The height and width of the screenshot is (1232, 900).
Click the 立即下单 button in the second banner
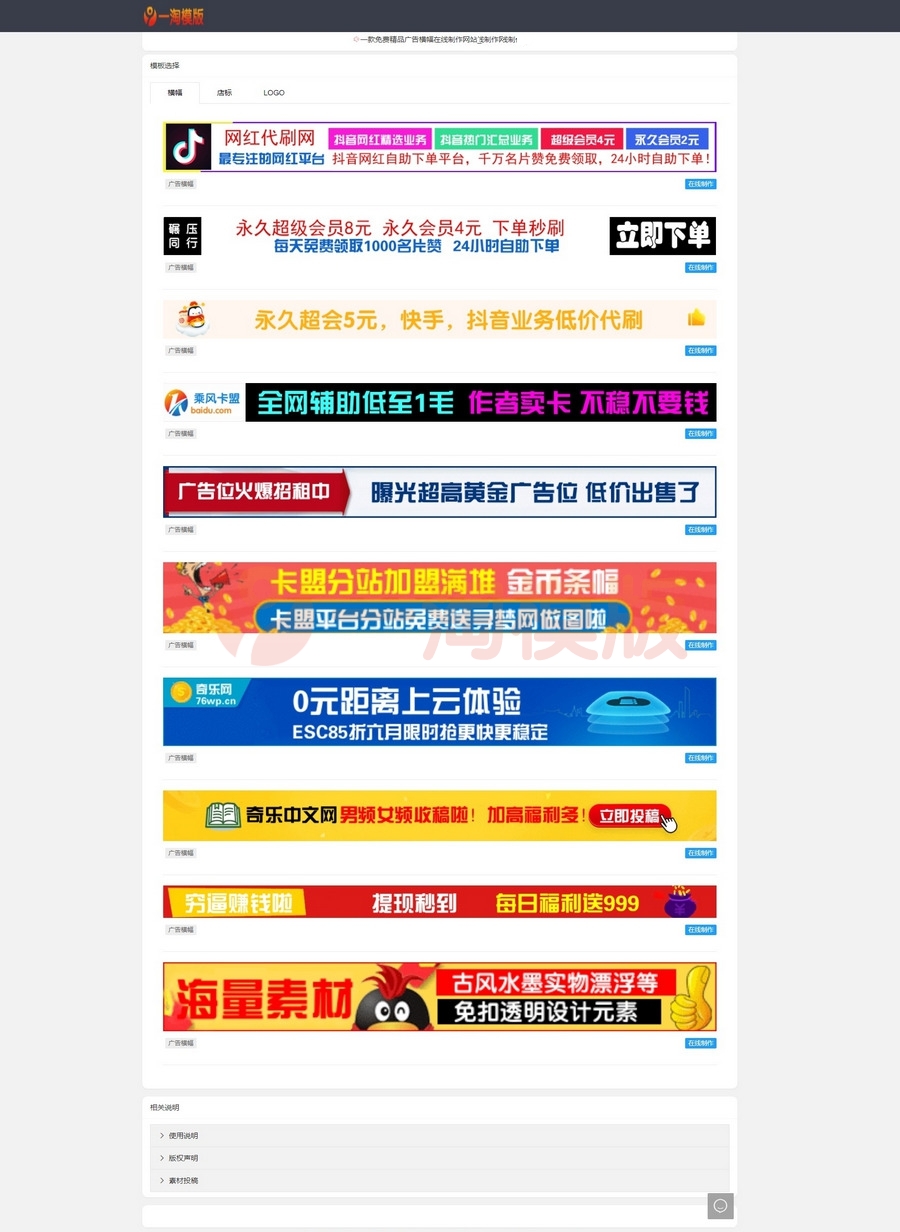click(662, 235)
